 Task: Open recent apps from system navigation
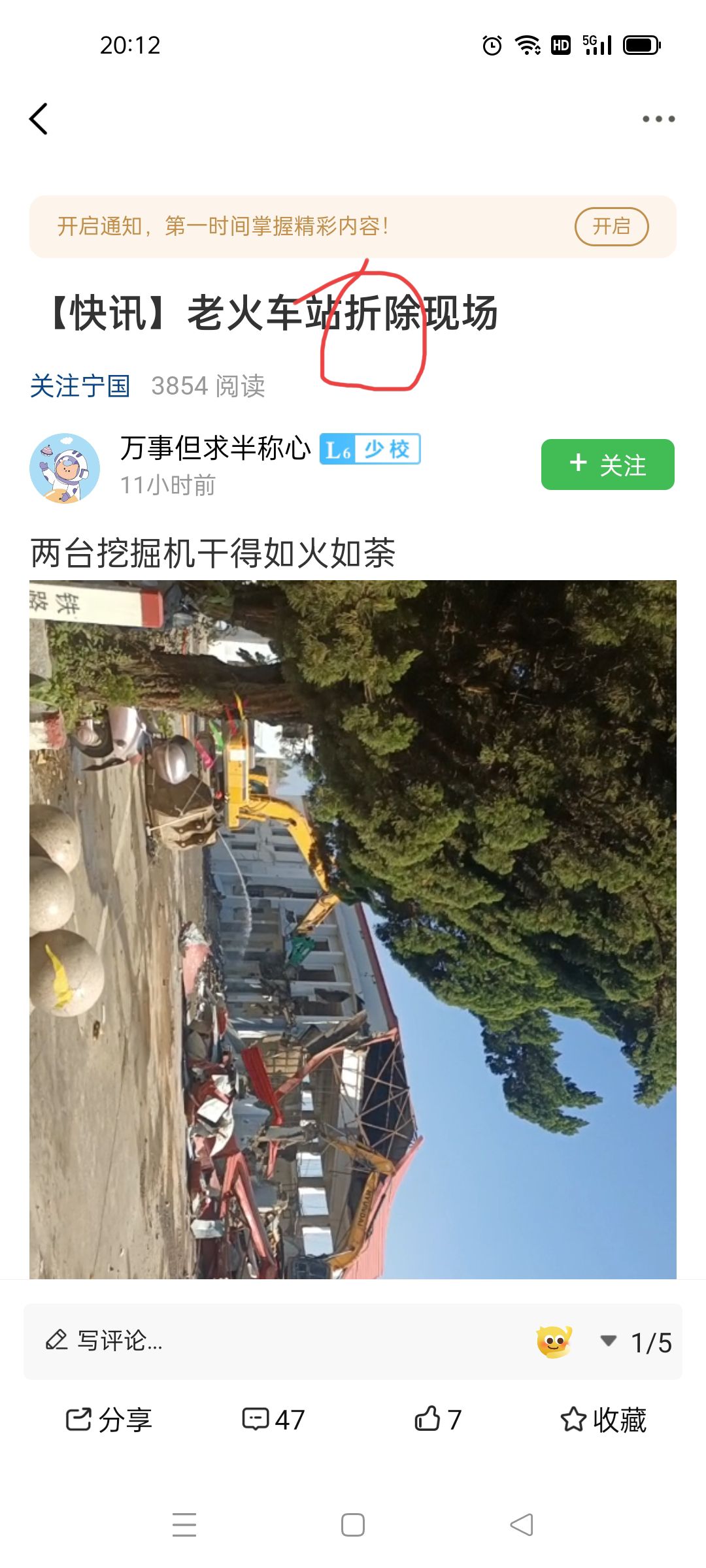point(184,1525)
